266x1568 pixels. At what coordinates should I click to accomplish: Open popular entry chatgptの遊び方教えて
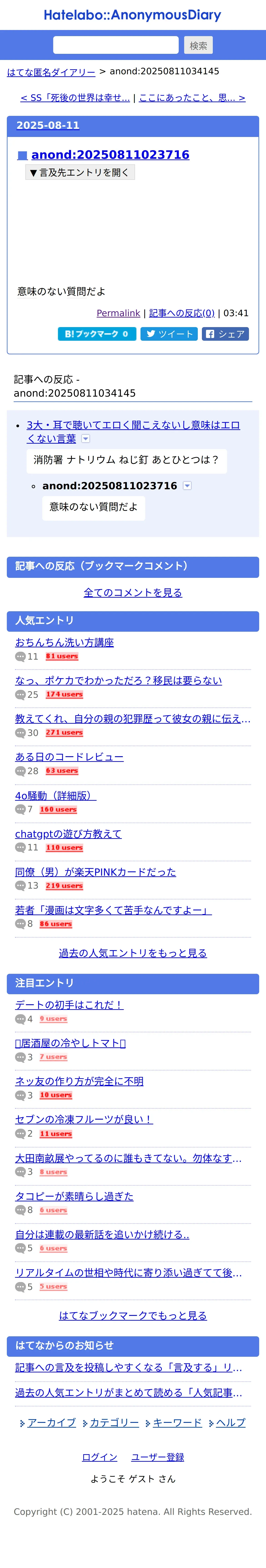68,833
